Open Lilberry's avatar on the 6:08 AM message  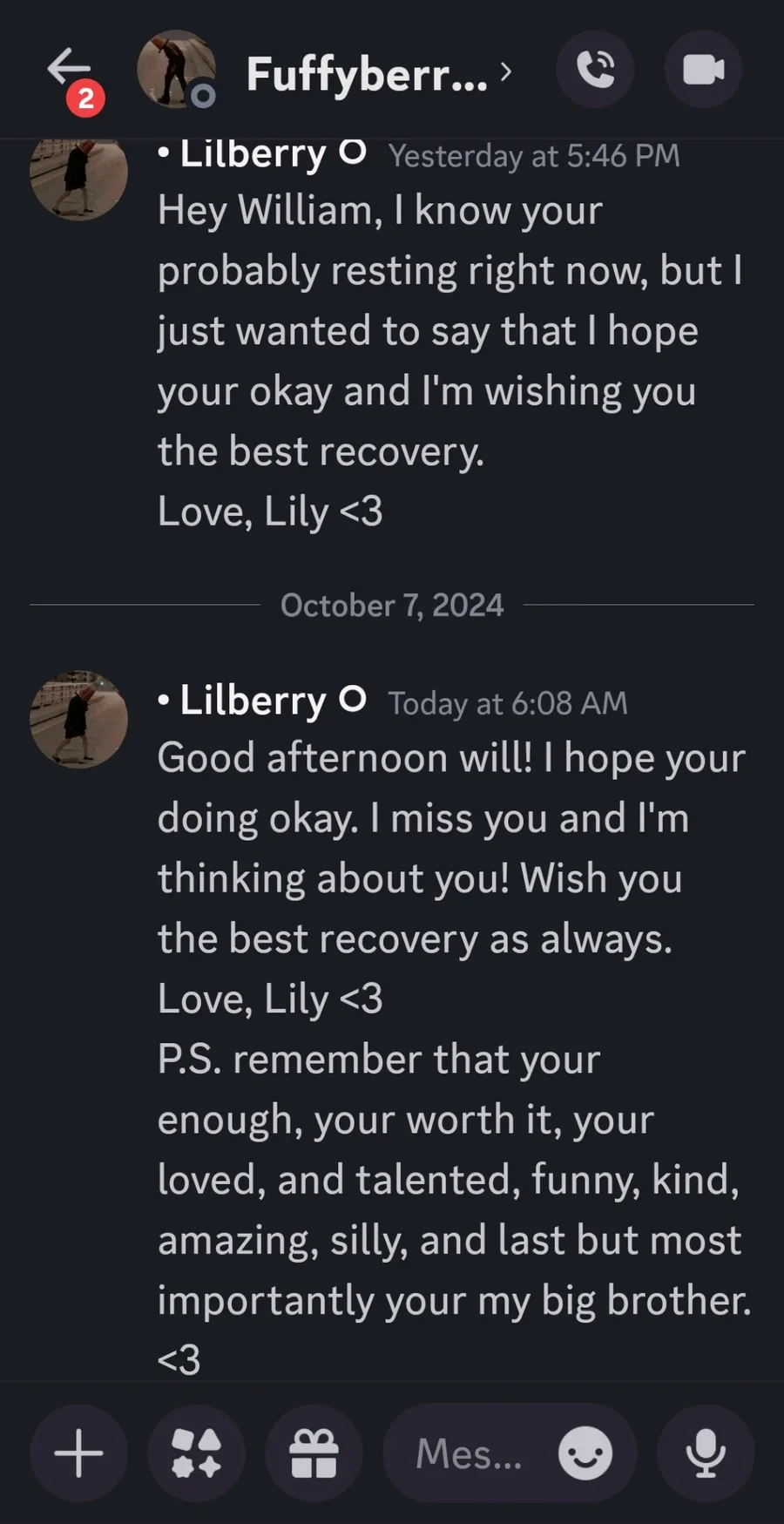[x=79, y=720]
